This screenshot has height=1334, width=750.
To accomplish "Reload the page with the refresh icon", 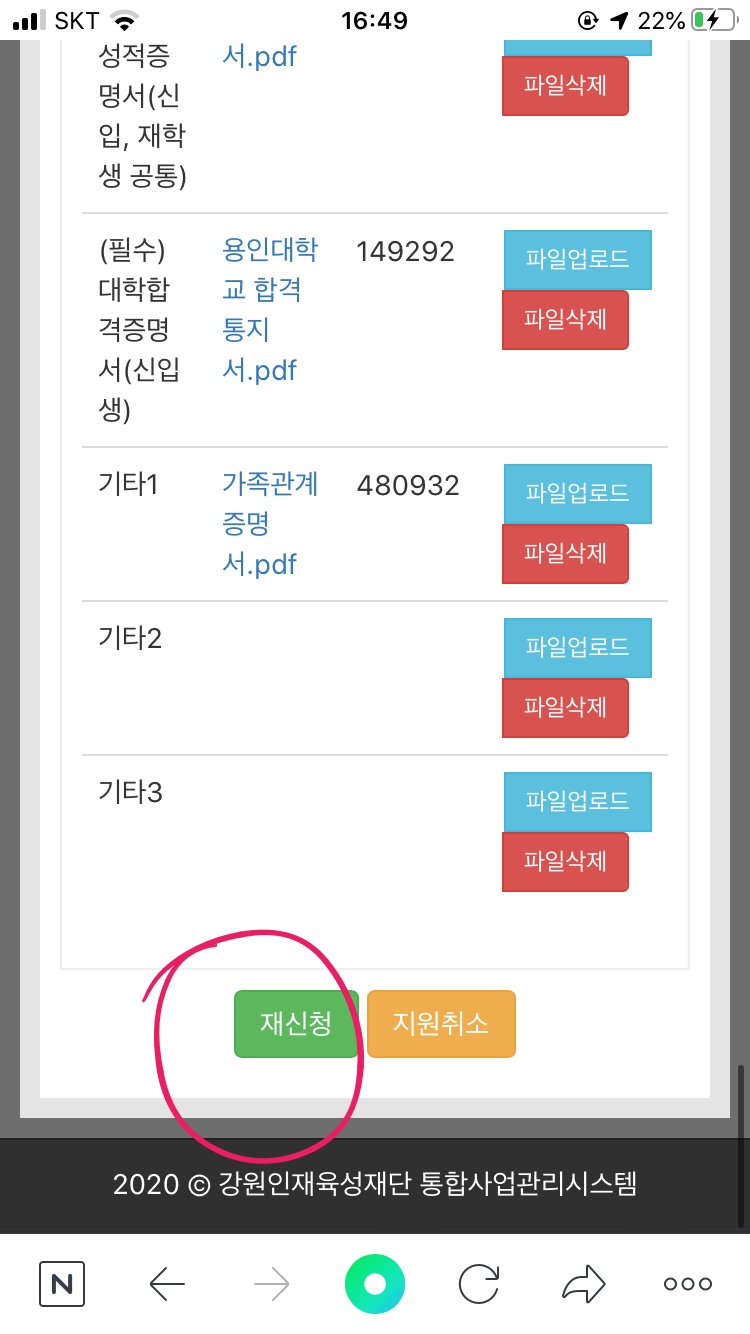I will click(x=479, y=1284).
